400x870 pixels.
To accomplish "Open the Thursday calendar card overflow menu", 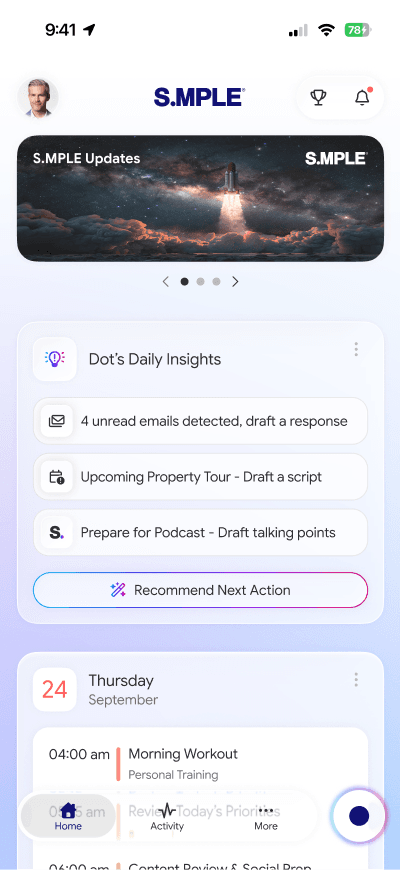I will point(356,680).
